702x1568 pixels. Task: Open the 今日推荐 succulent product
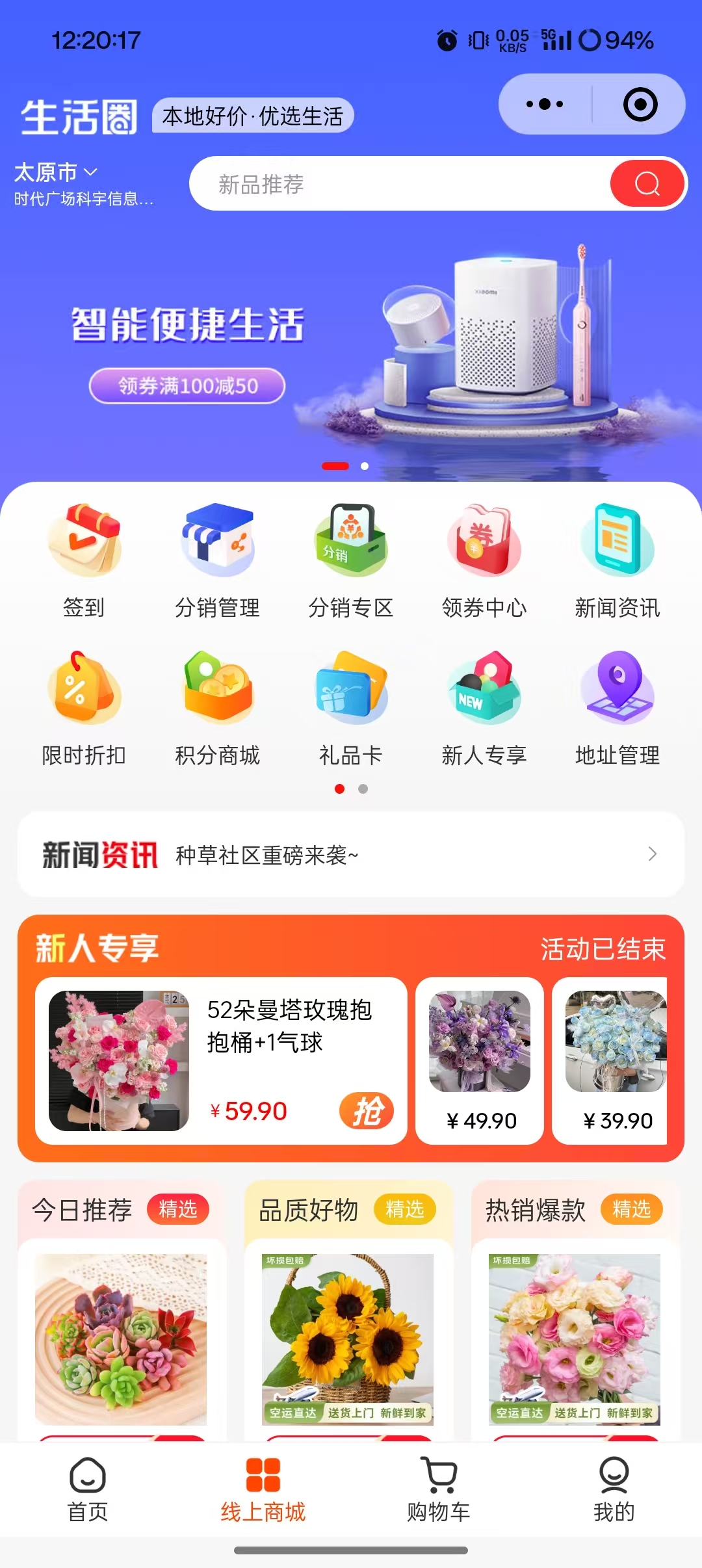pos(121,1339)
